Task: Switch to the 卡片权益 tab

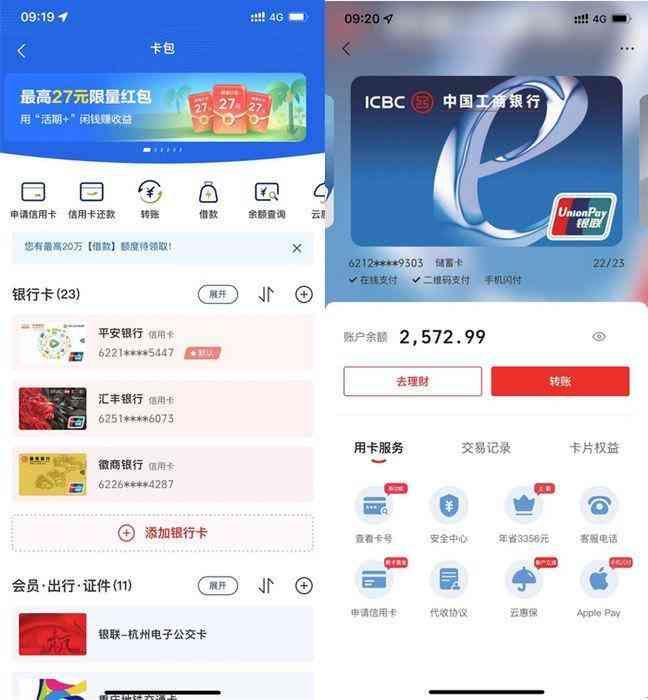Action: 594,448
